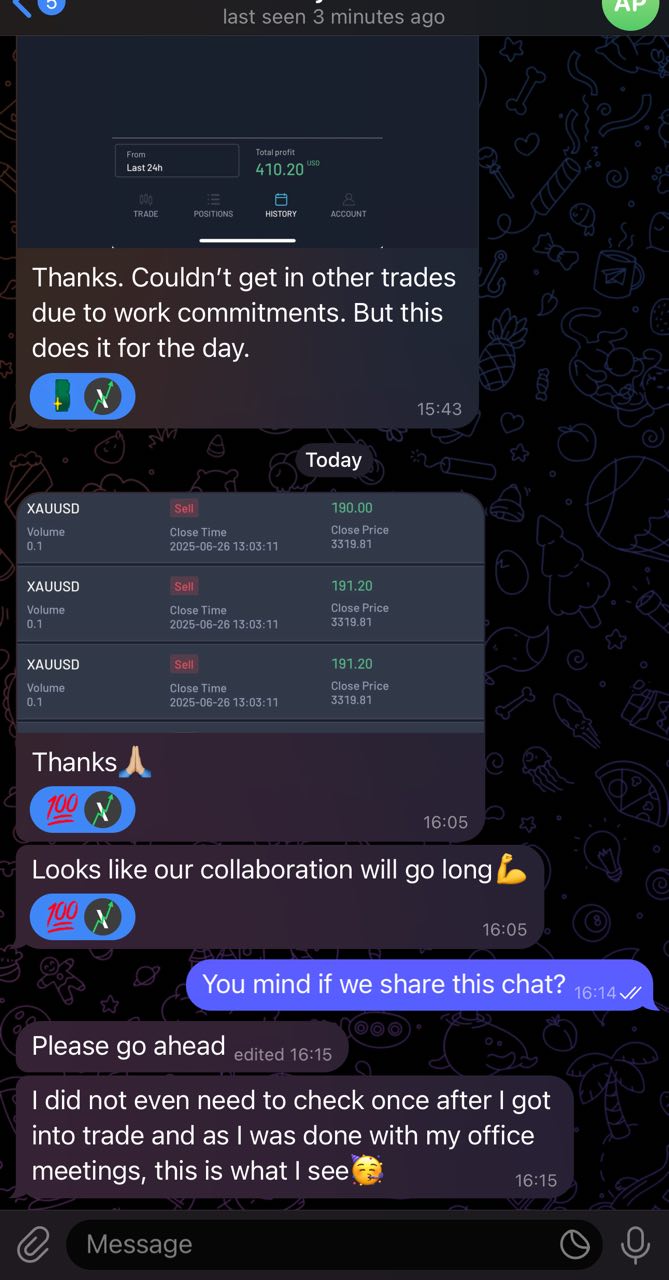Open the XAUUSD trades screenshot image
The width and height of the screenshot is (669, 1280).
click(250, 612)
